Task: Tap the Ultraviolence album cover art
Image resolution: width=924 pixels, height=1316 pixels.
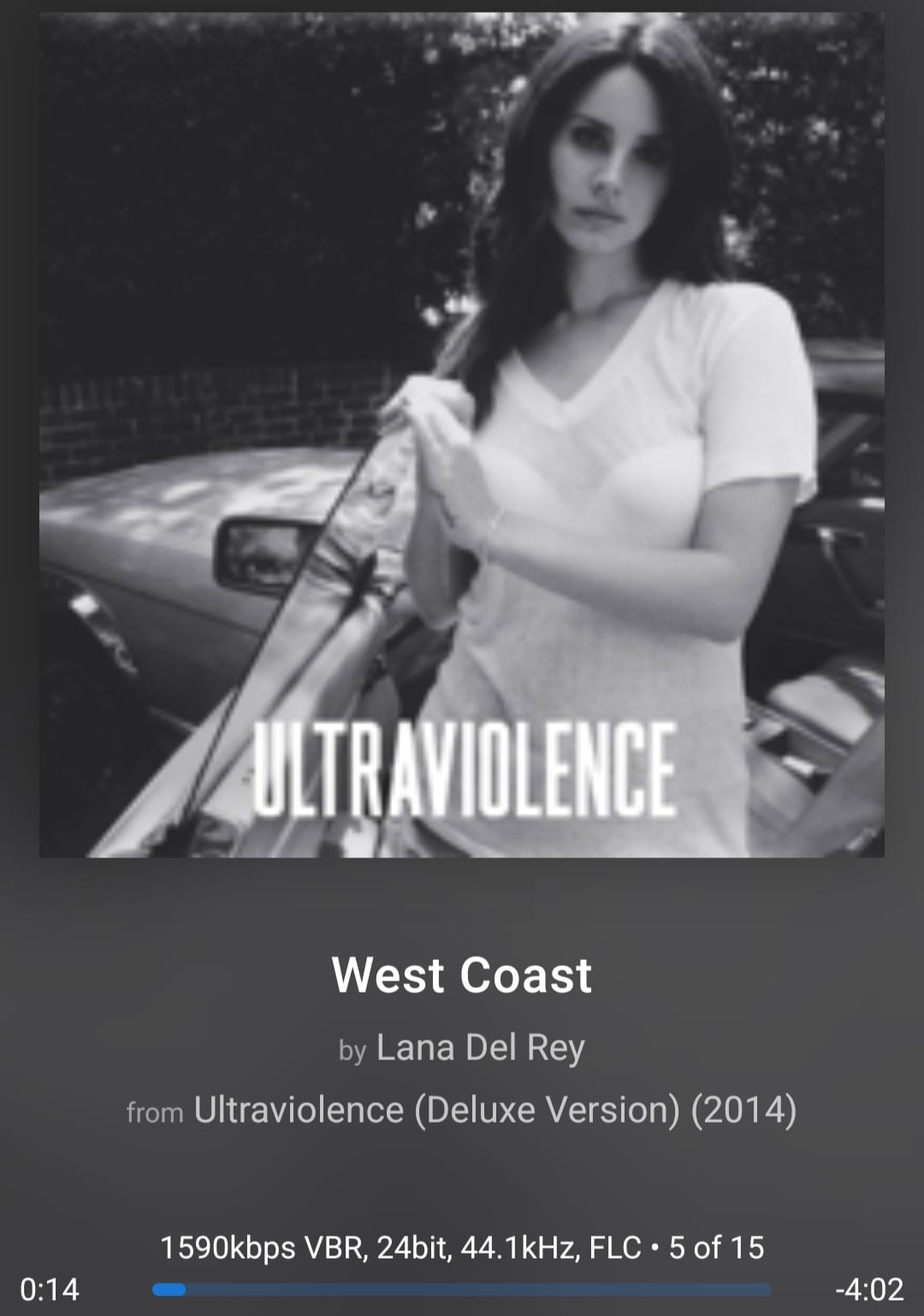Action: pyautogui.click(x=462, y=435)
